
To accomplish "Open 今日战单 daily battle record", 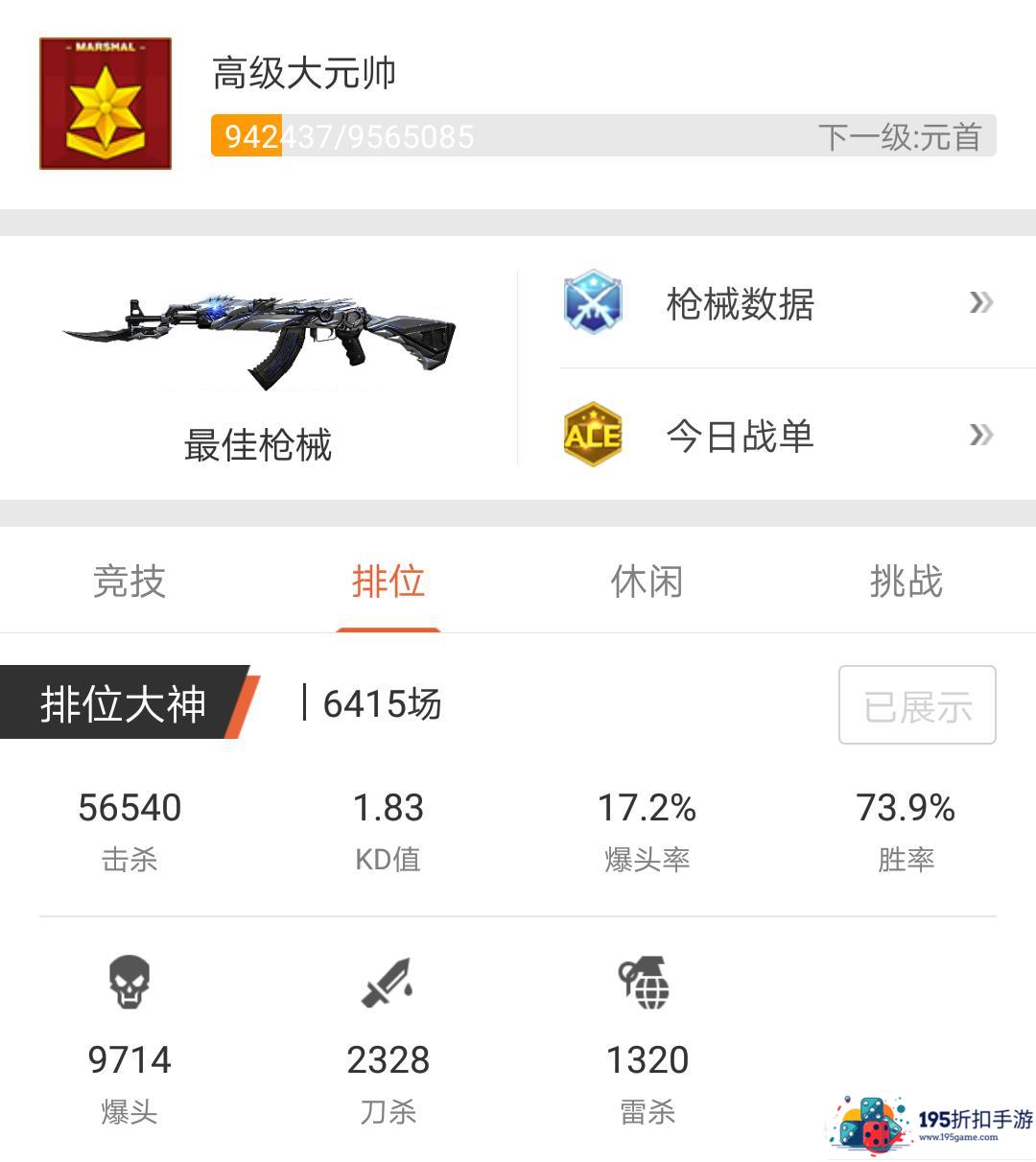I will 777,436.
